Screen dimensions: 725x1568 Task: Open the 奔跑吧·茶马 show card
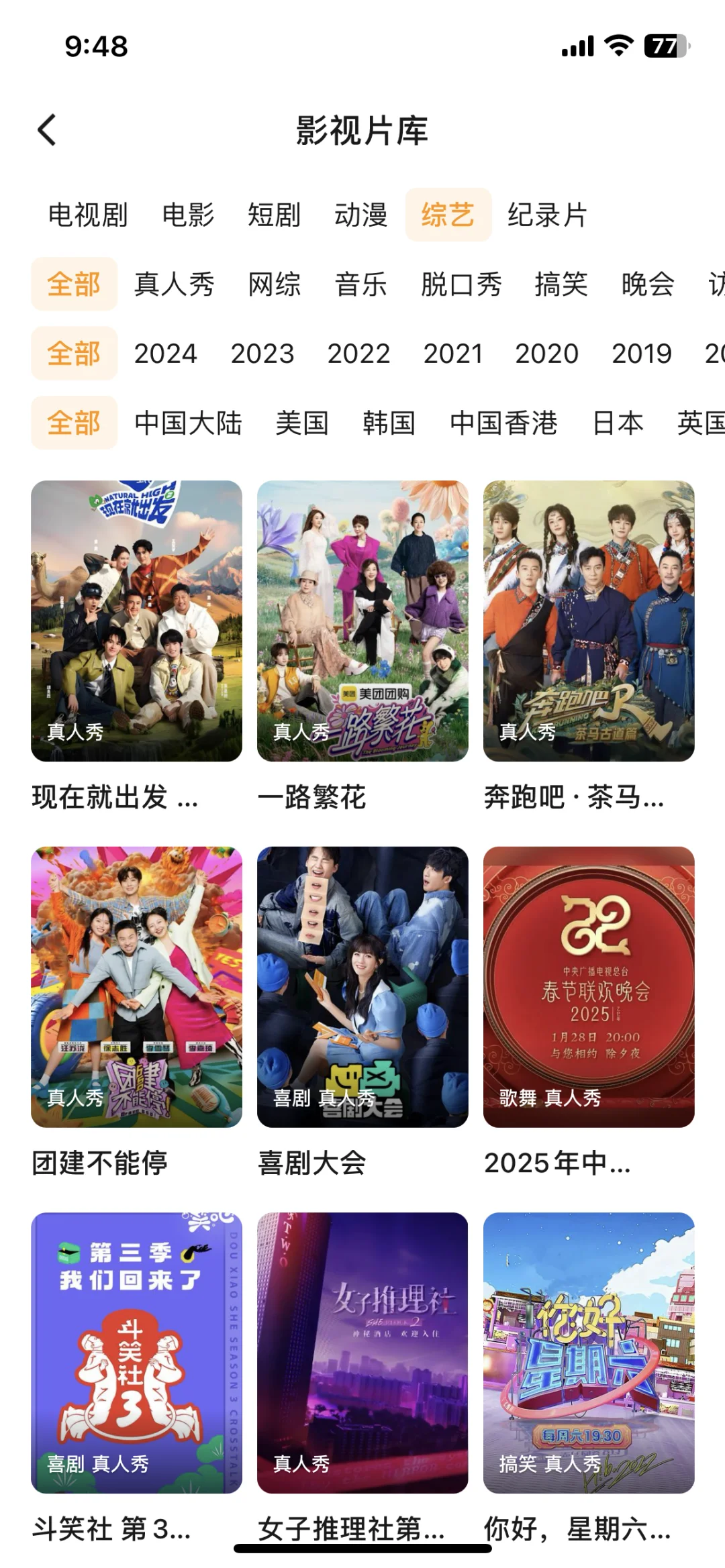click(589, 621)
